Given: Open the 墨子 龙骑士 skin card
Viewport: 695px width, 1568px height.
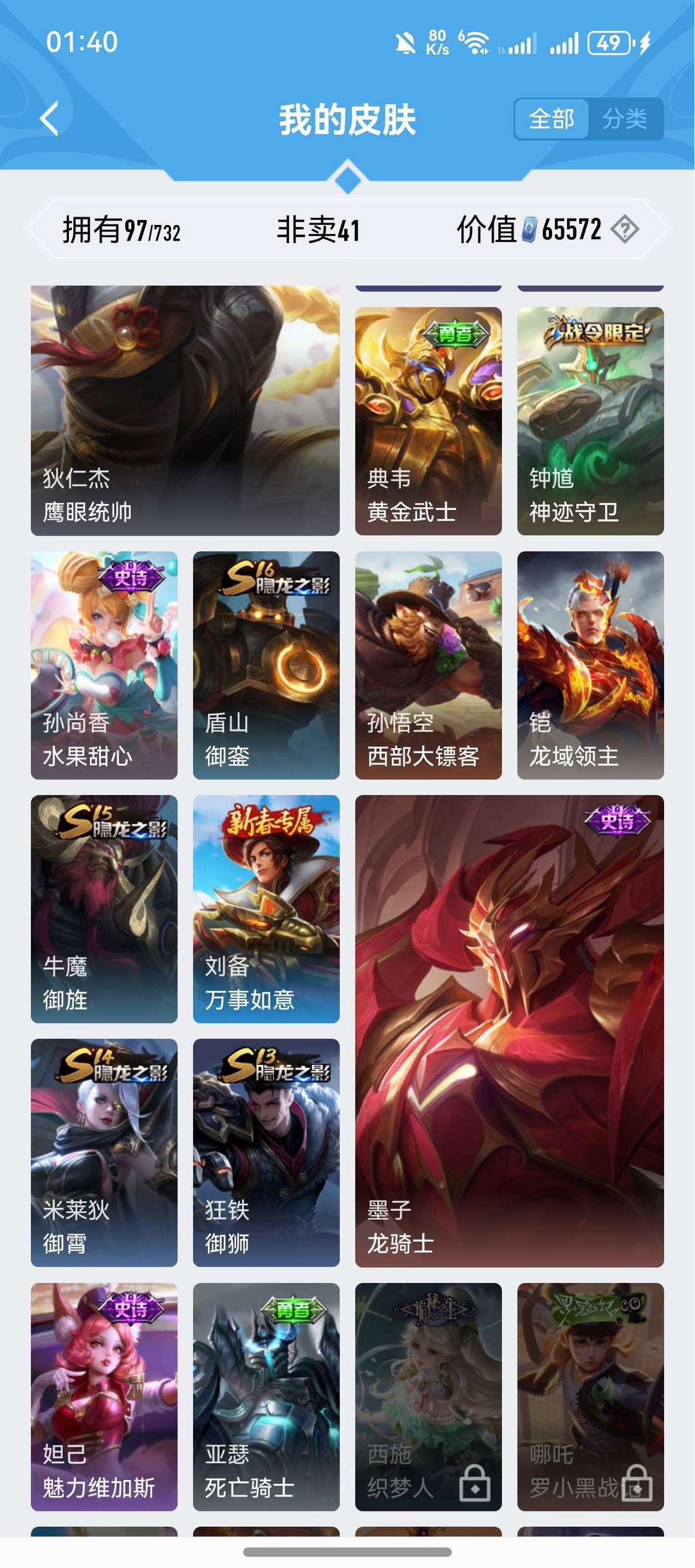Looking at the screenshot, I should pos(510,1031).
